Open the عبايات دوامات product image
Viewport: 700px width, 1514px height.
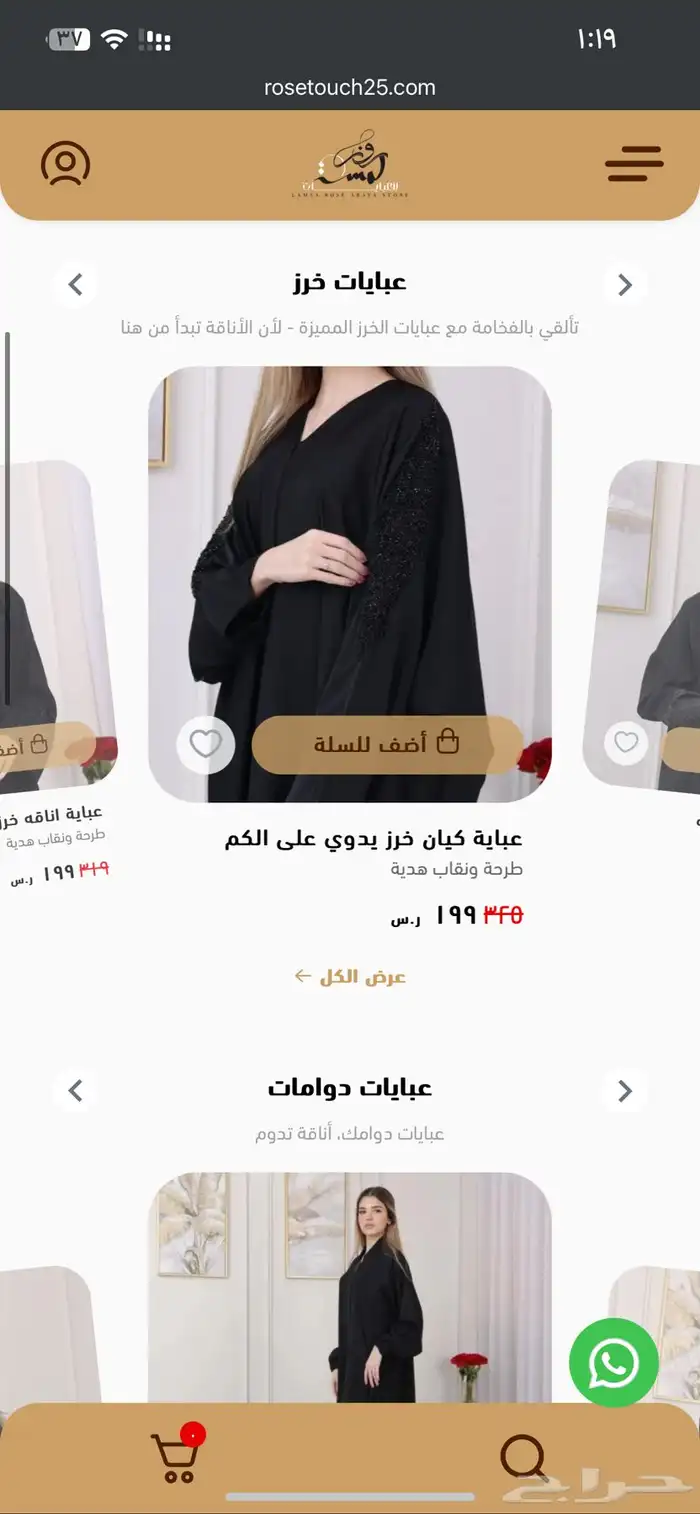tap(350, 1290)
